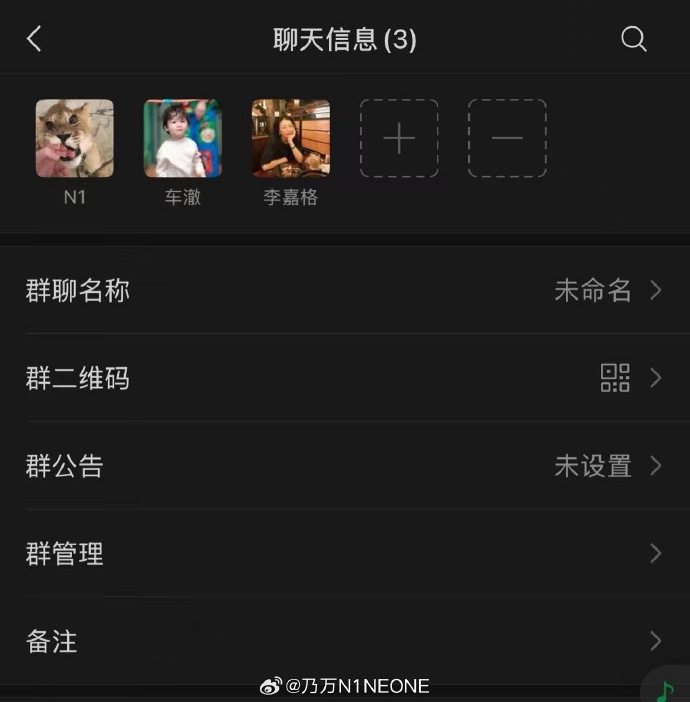
Task: Show the 群二维码 group QR code
Action: (344, 378)
